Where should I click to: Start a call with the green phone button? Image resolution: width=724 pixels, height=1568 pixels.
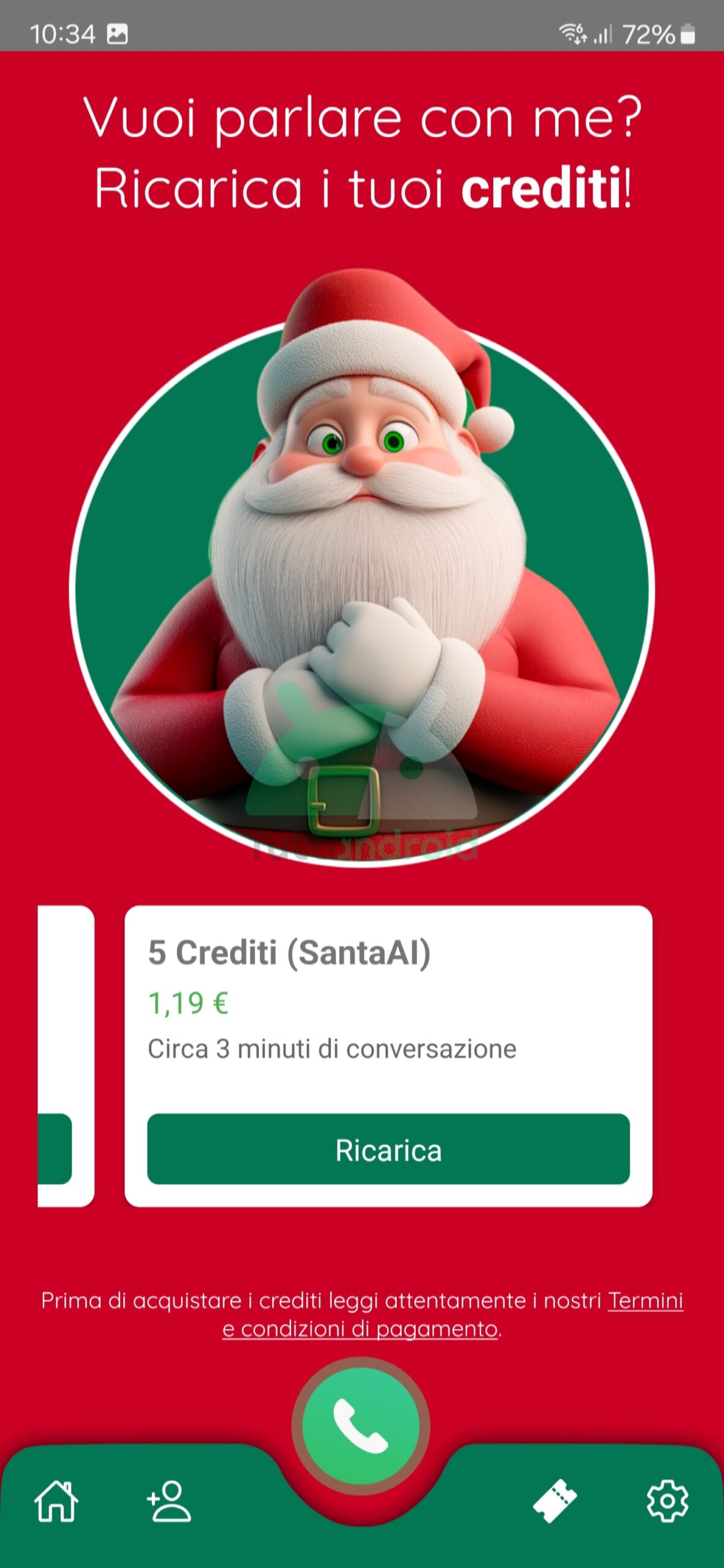click(361, 1426)
